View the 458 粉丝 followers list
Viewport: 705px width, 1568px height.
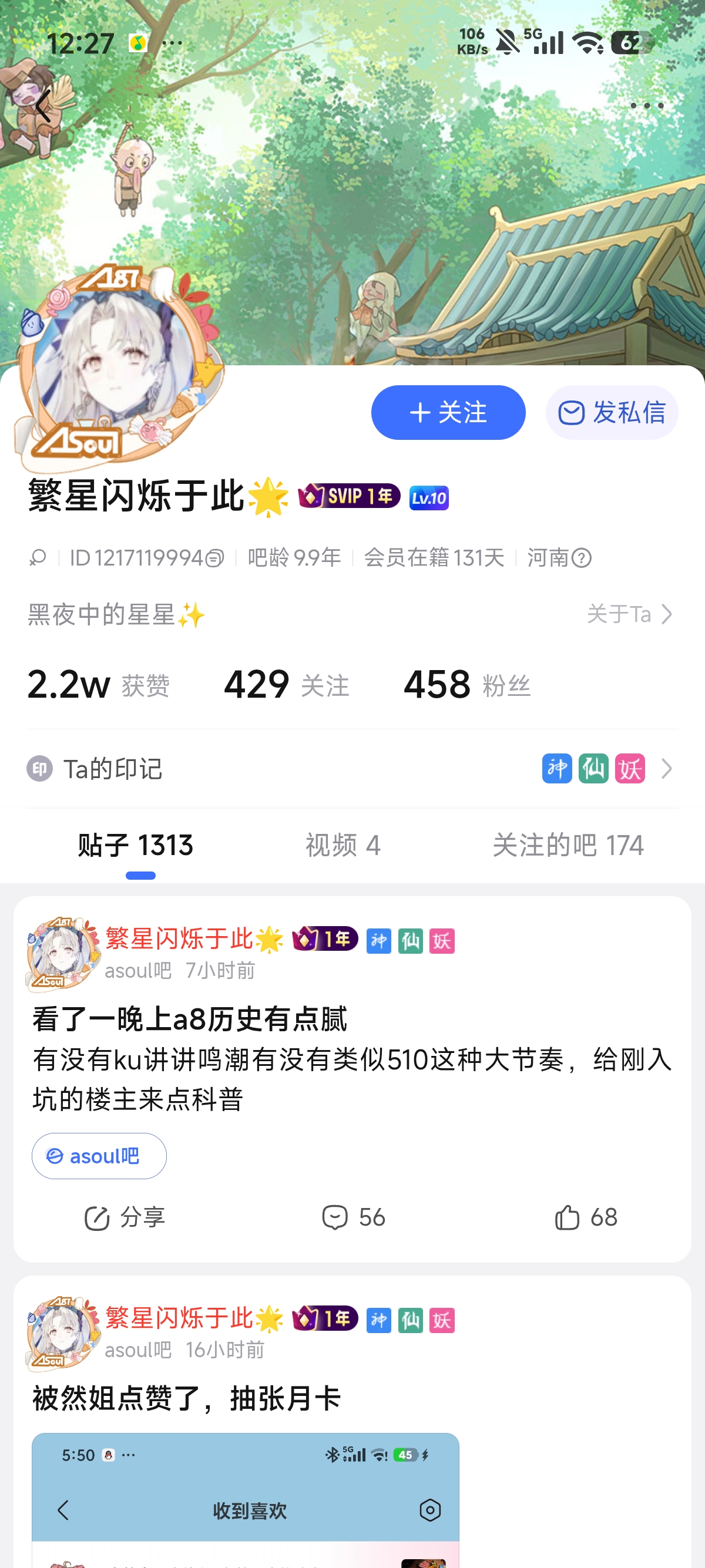[467, 684]
